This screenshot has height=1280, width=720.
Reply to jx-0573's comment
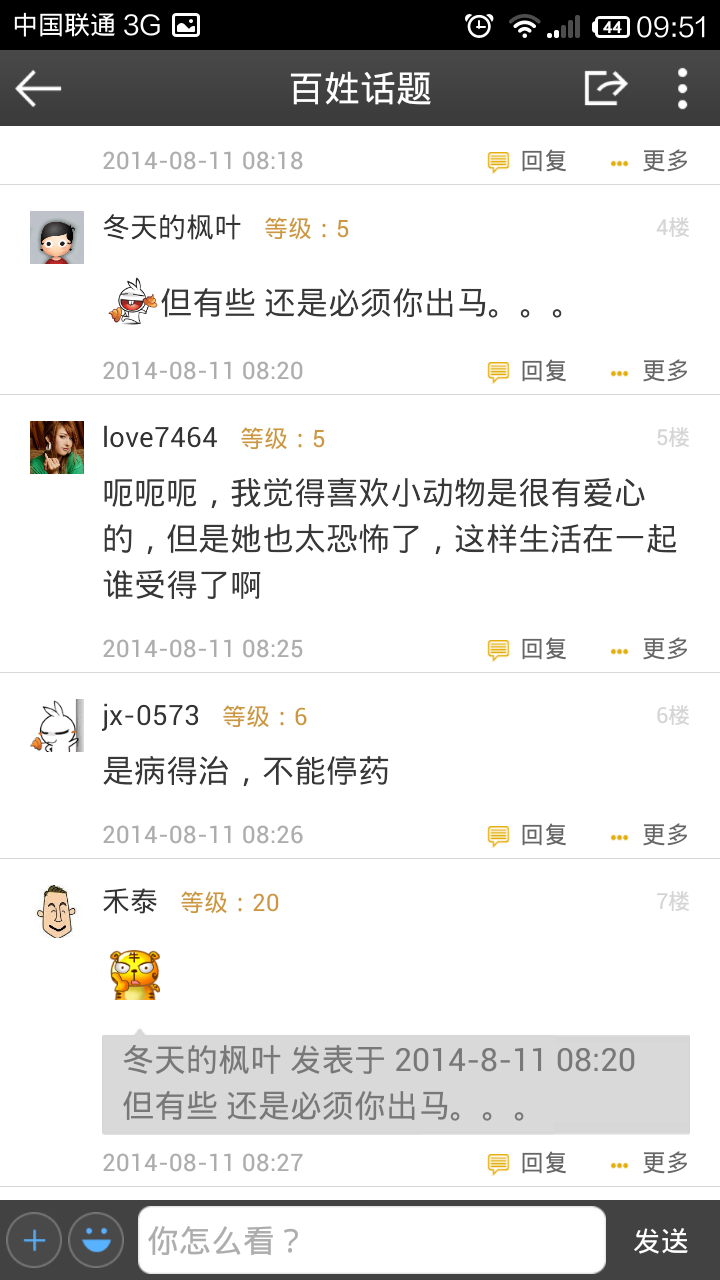coord(527,835)
